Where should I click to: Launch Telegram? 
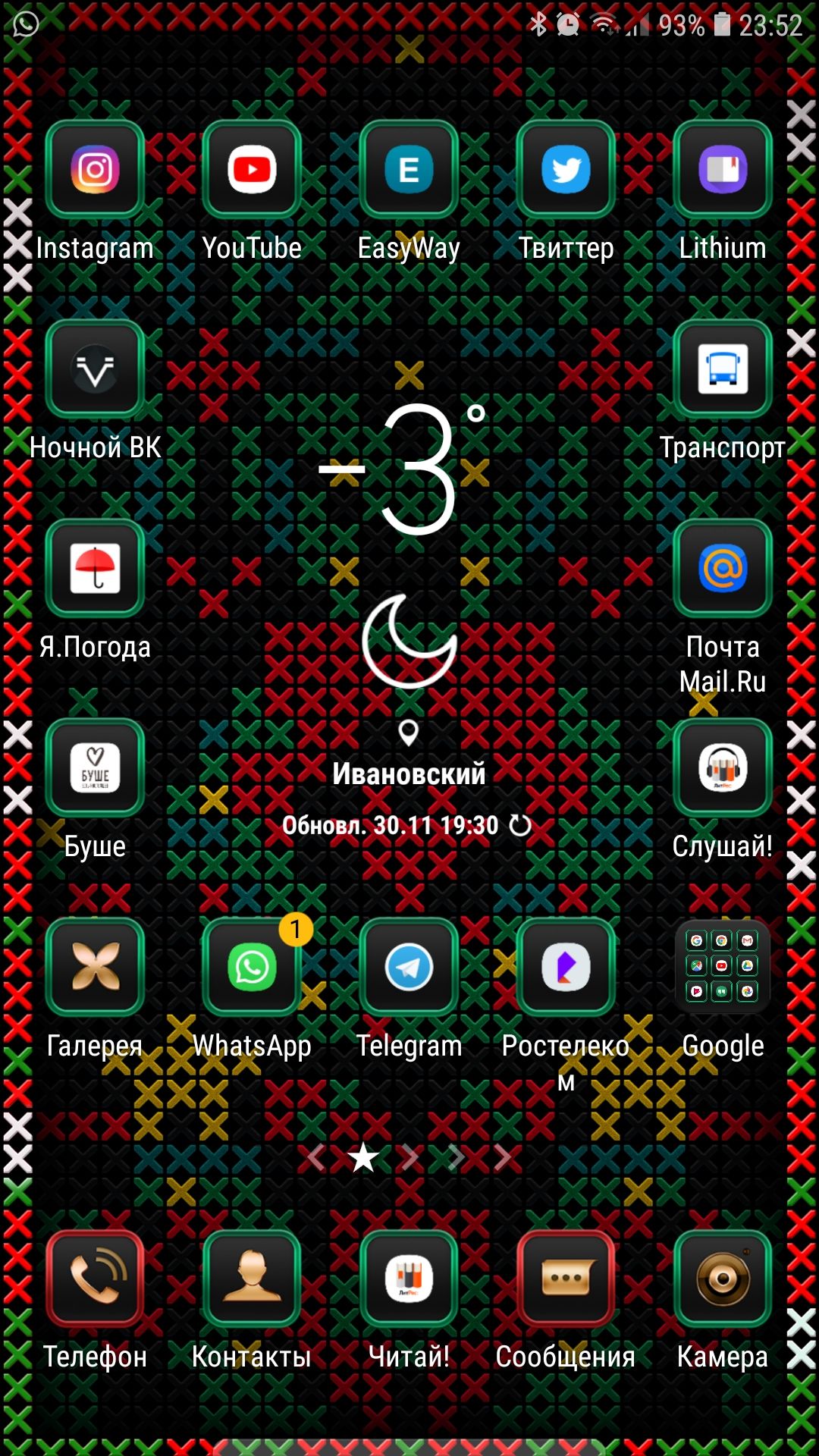tap(409, 968)
